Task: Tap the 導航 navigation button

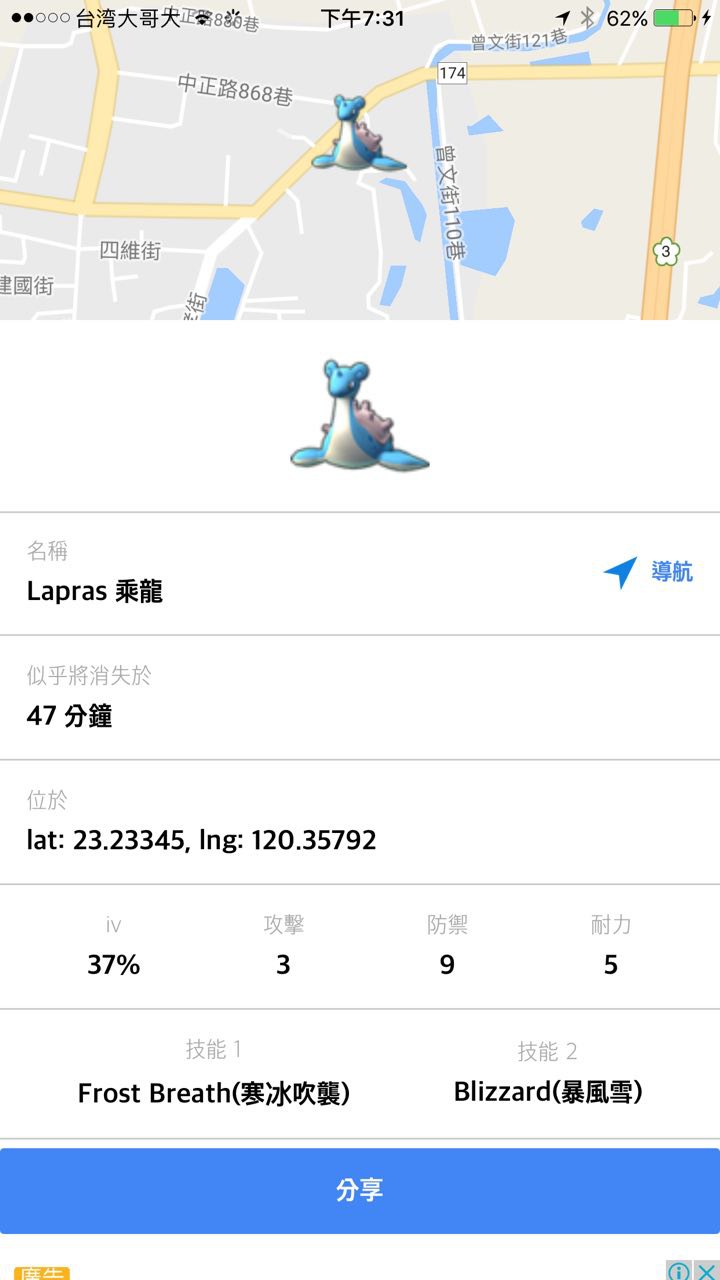Action: [649, 572]
